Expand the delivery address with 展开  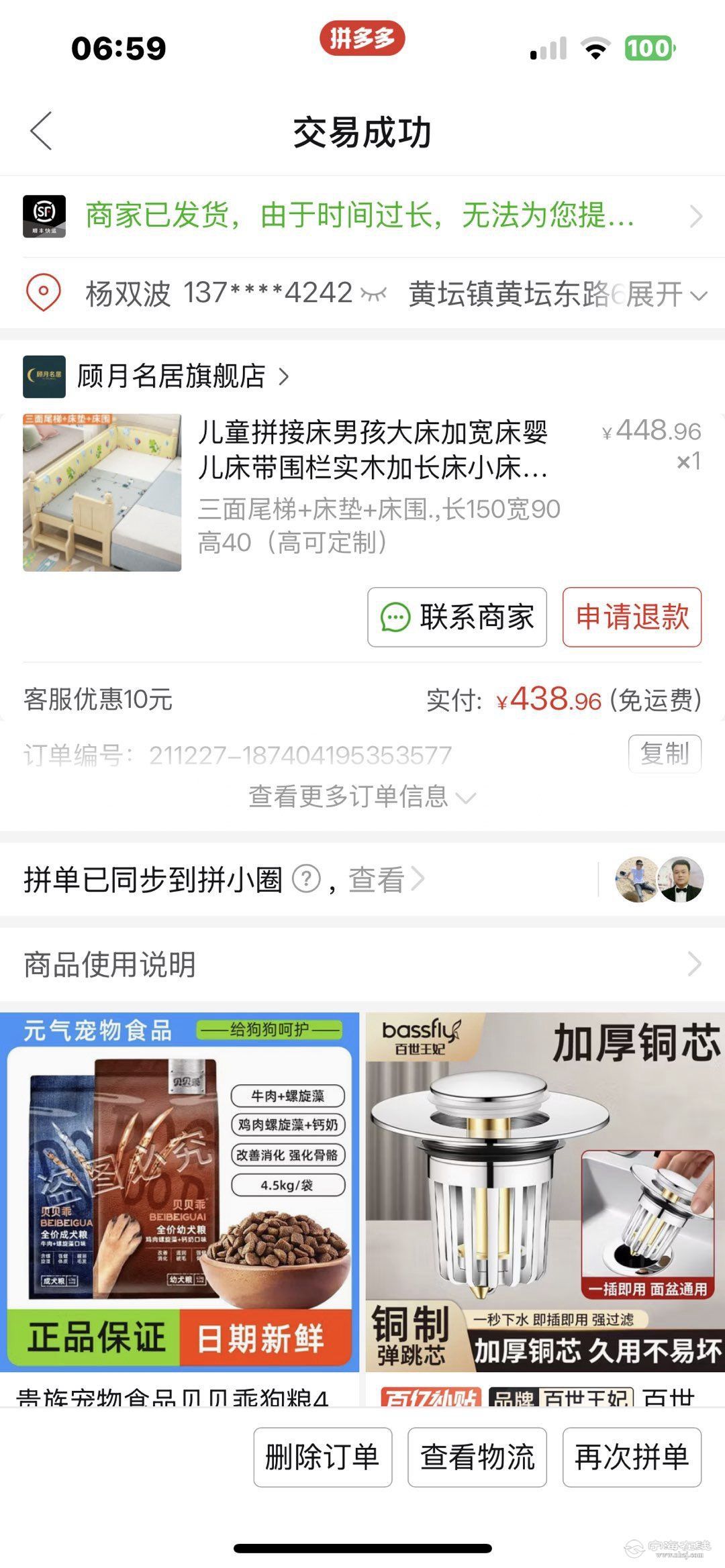coord(666,295)
